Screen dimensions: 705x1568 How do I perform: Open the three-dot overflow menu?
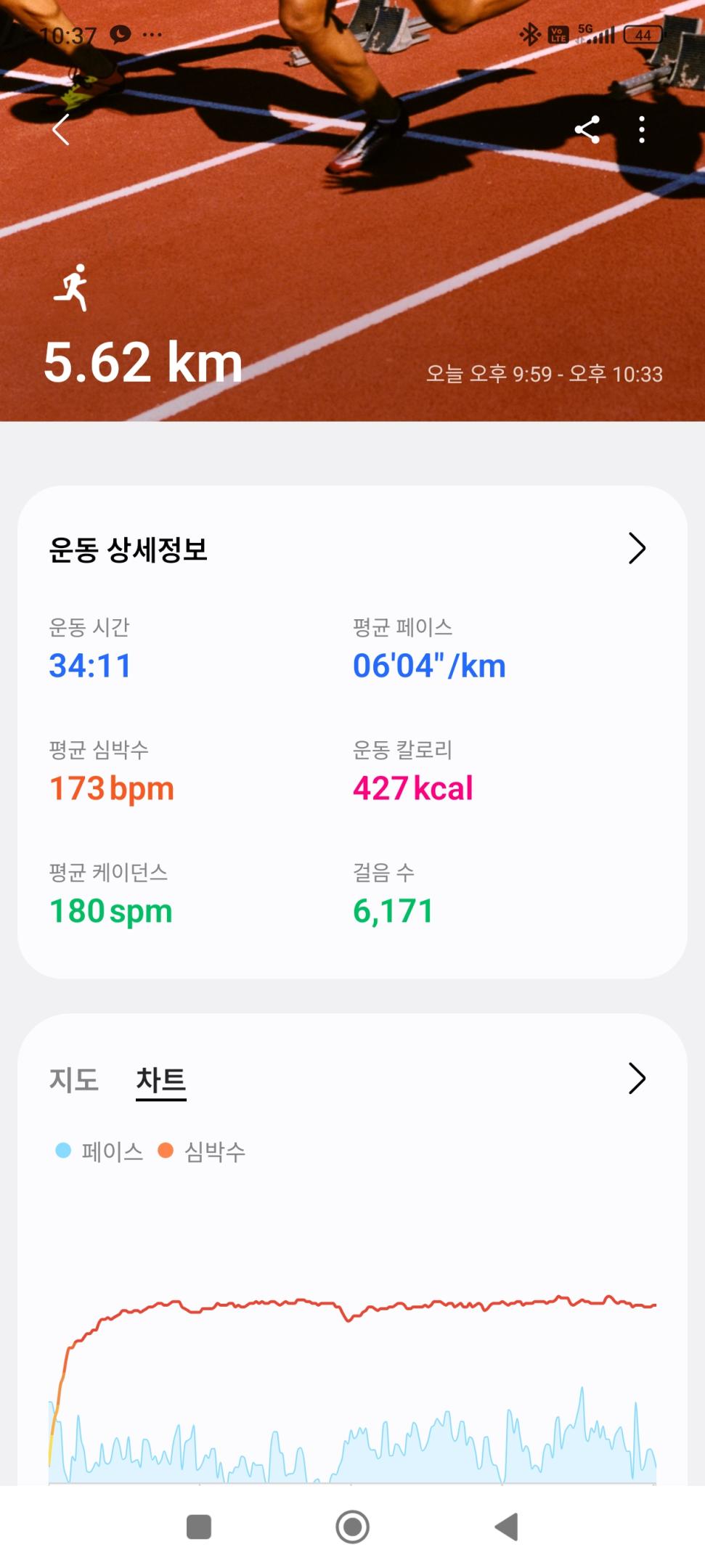(642, 130)
